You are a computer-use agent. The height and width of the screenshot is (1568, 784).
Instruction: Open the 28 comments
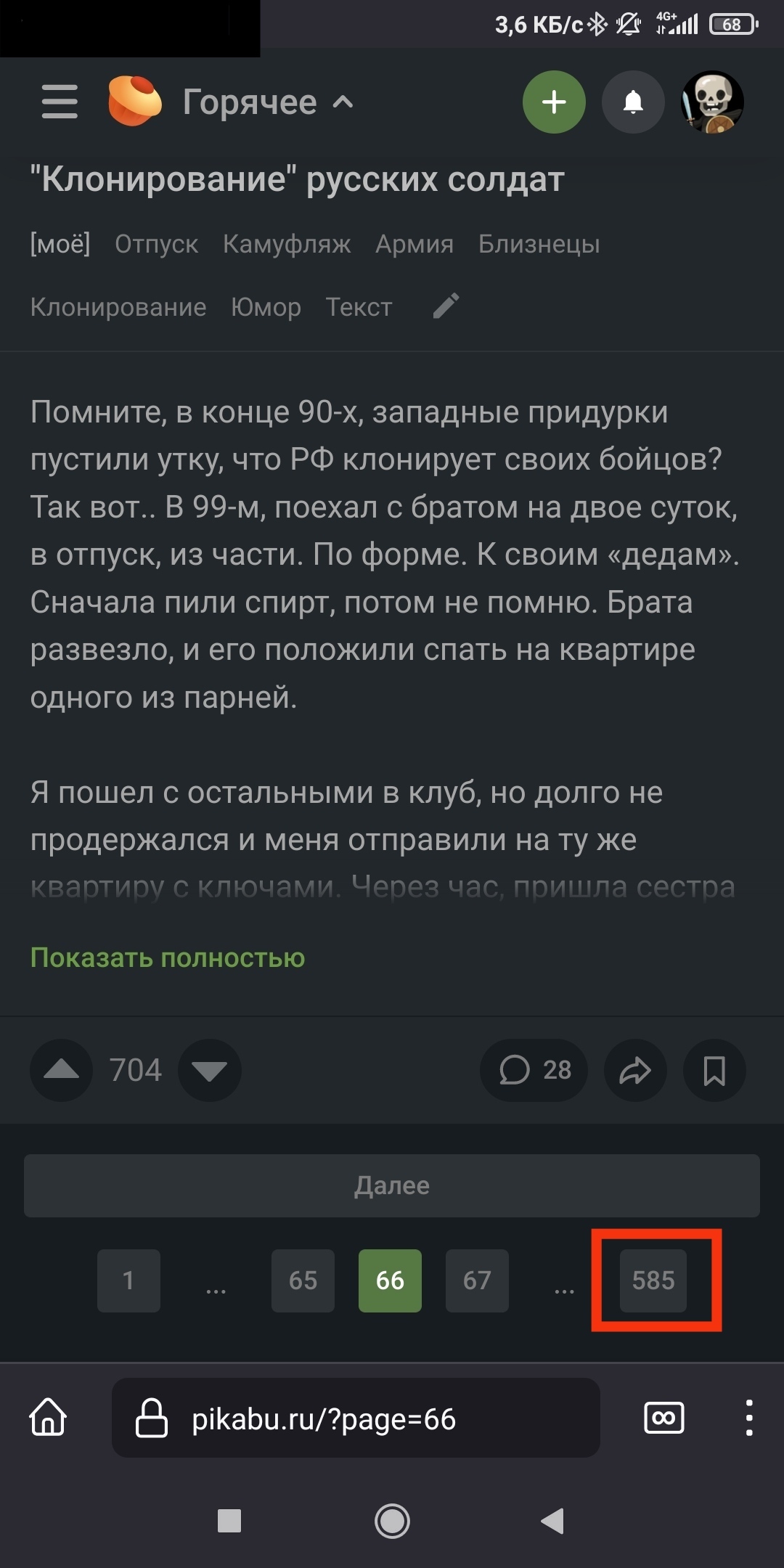(534, 1070)
